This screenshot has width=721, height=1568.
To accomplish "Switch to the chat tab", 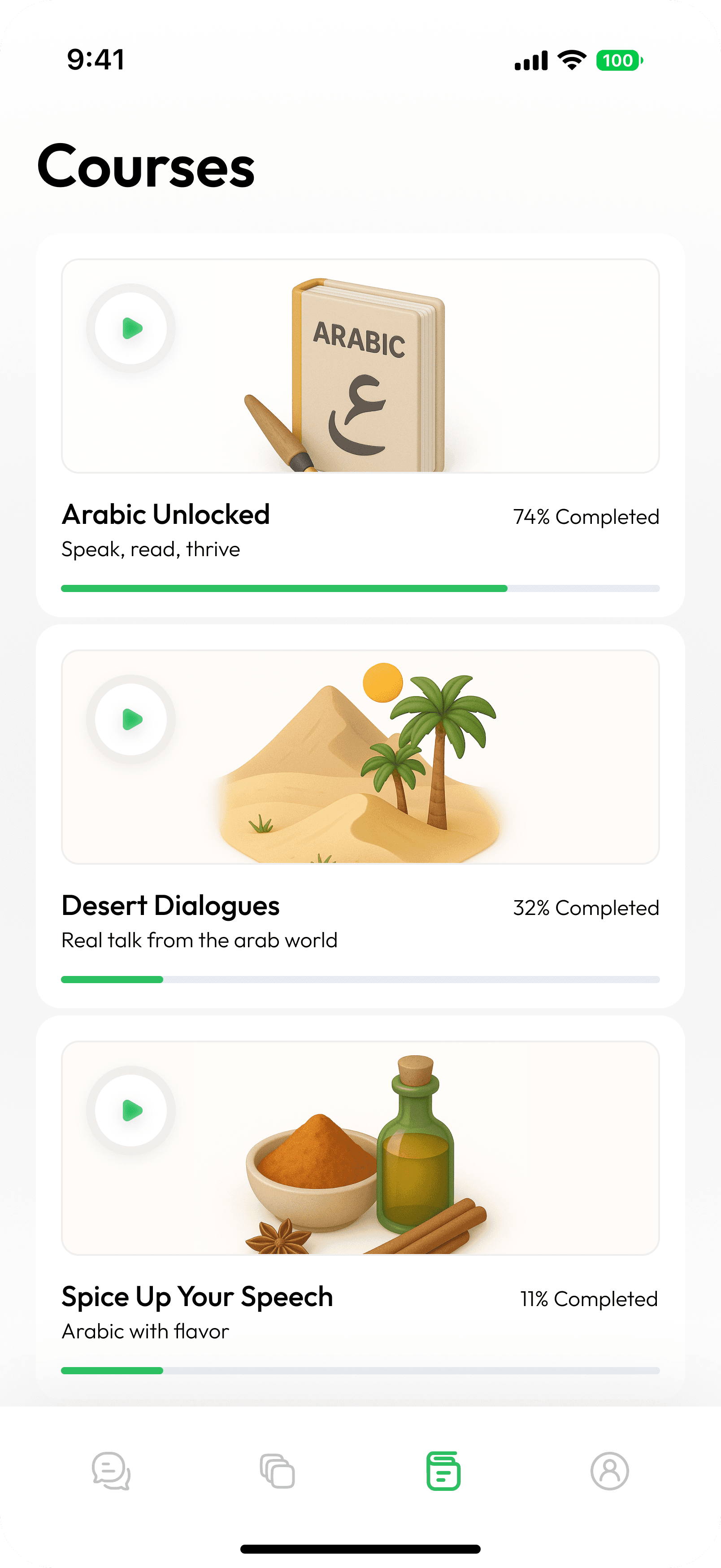I will (111, 1471).
